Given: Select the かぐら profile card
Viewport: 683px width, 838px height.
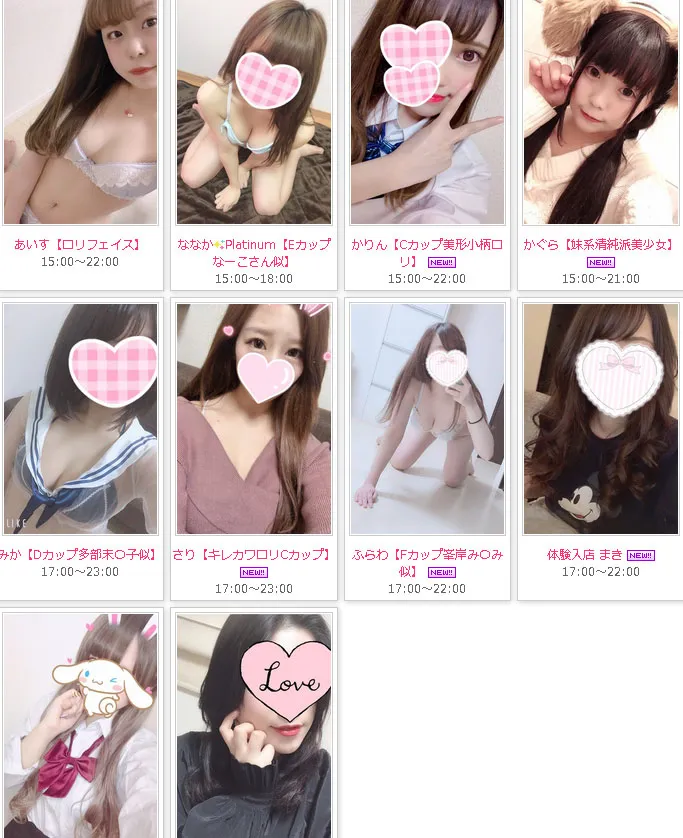Looking at the screenshot, I should 601,110.
